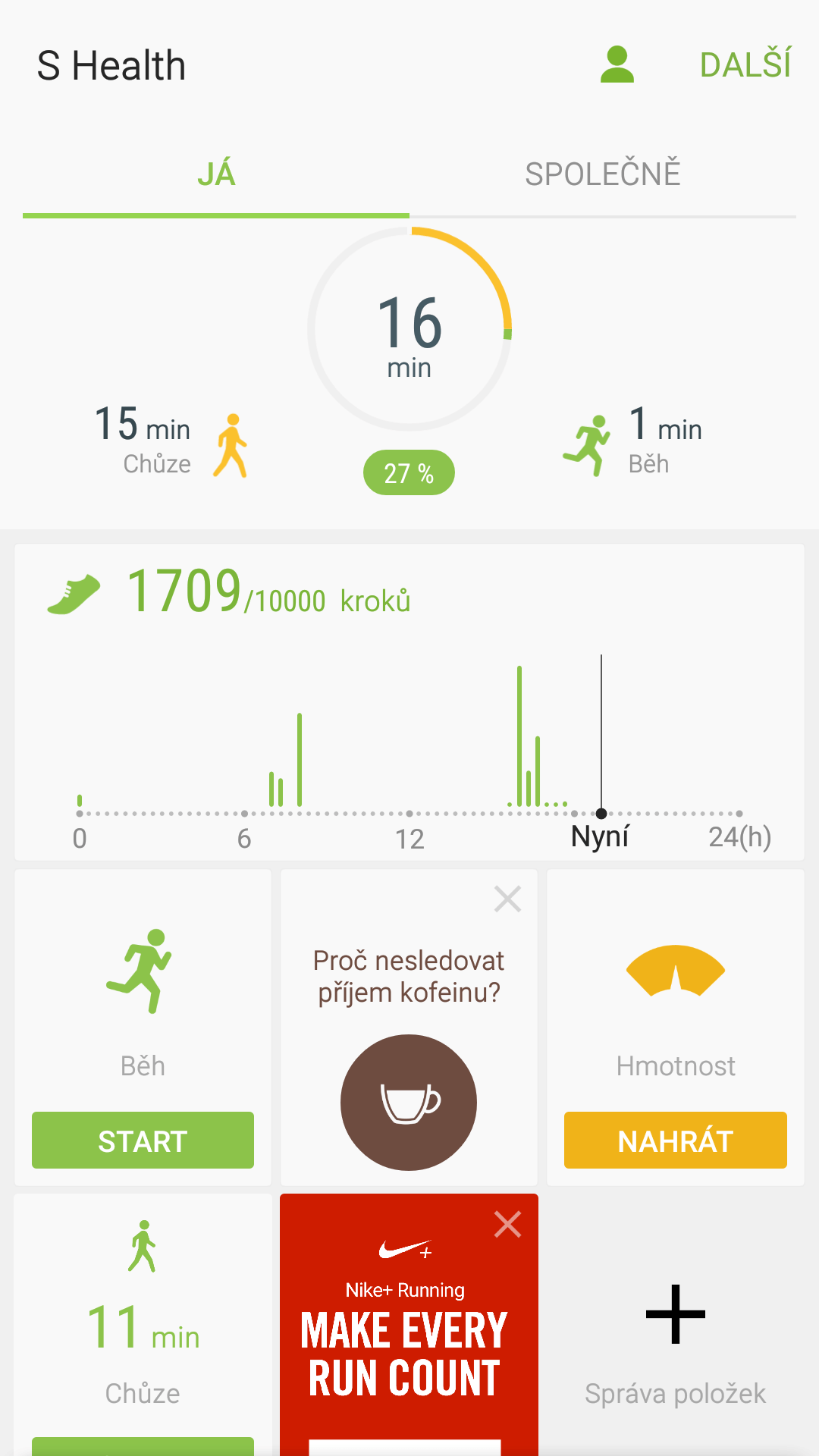819x1456 pixels.
Task: Open the profile icon
Action: pos(617,64)
